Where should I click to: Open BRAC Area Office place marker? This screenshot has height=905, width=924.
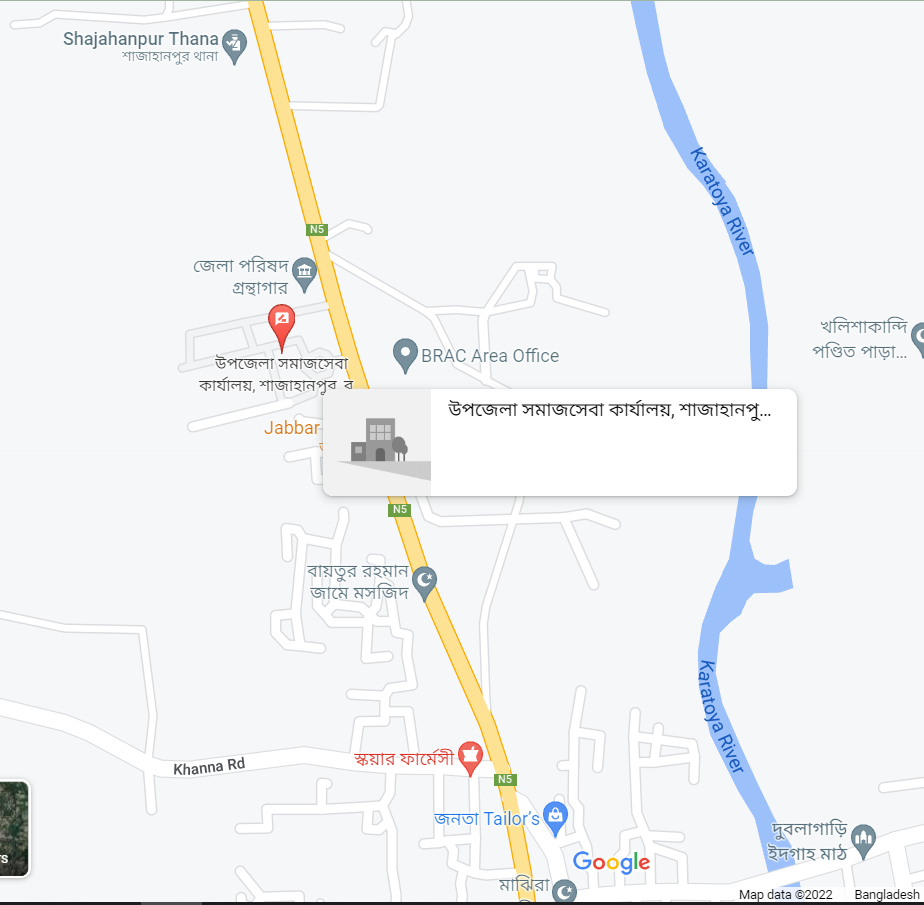click(404, 353)
